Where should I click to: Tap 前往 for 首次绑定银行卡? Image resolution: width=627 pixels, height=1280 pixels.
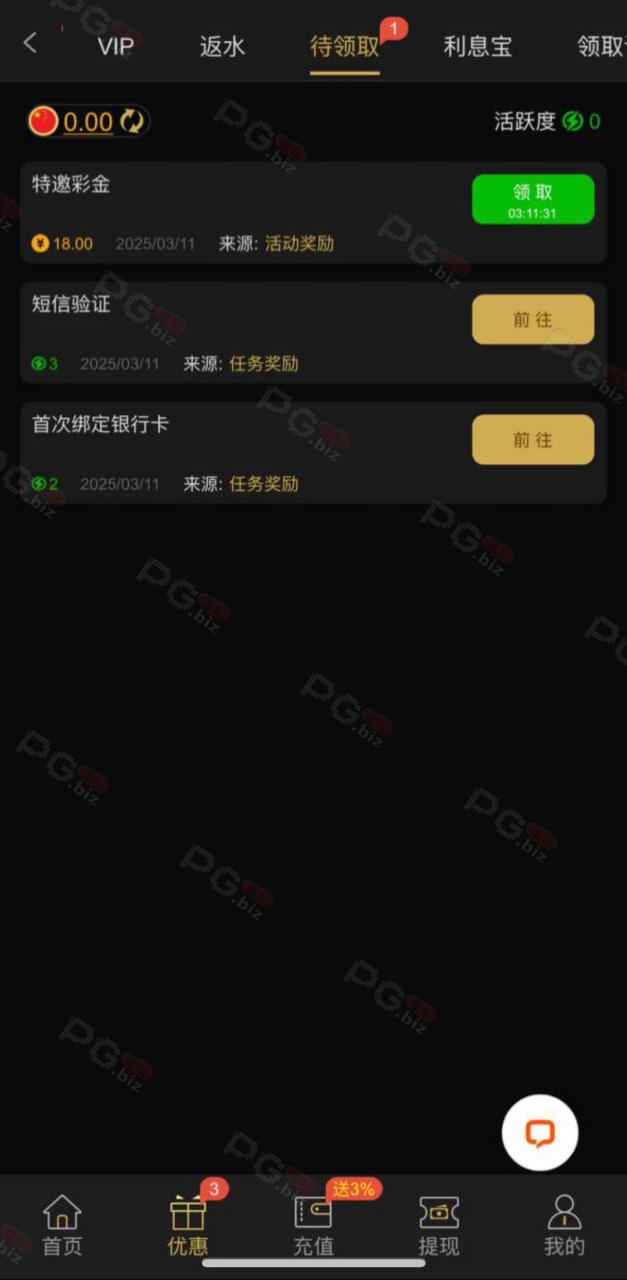[x=533, y=439]
